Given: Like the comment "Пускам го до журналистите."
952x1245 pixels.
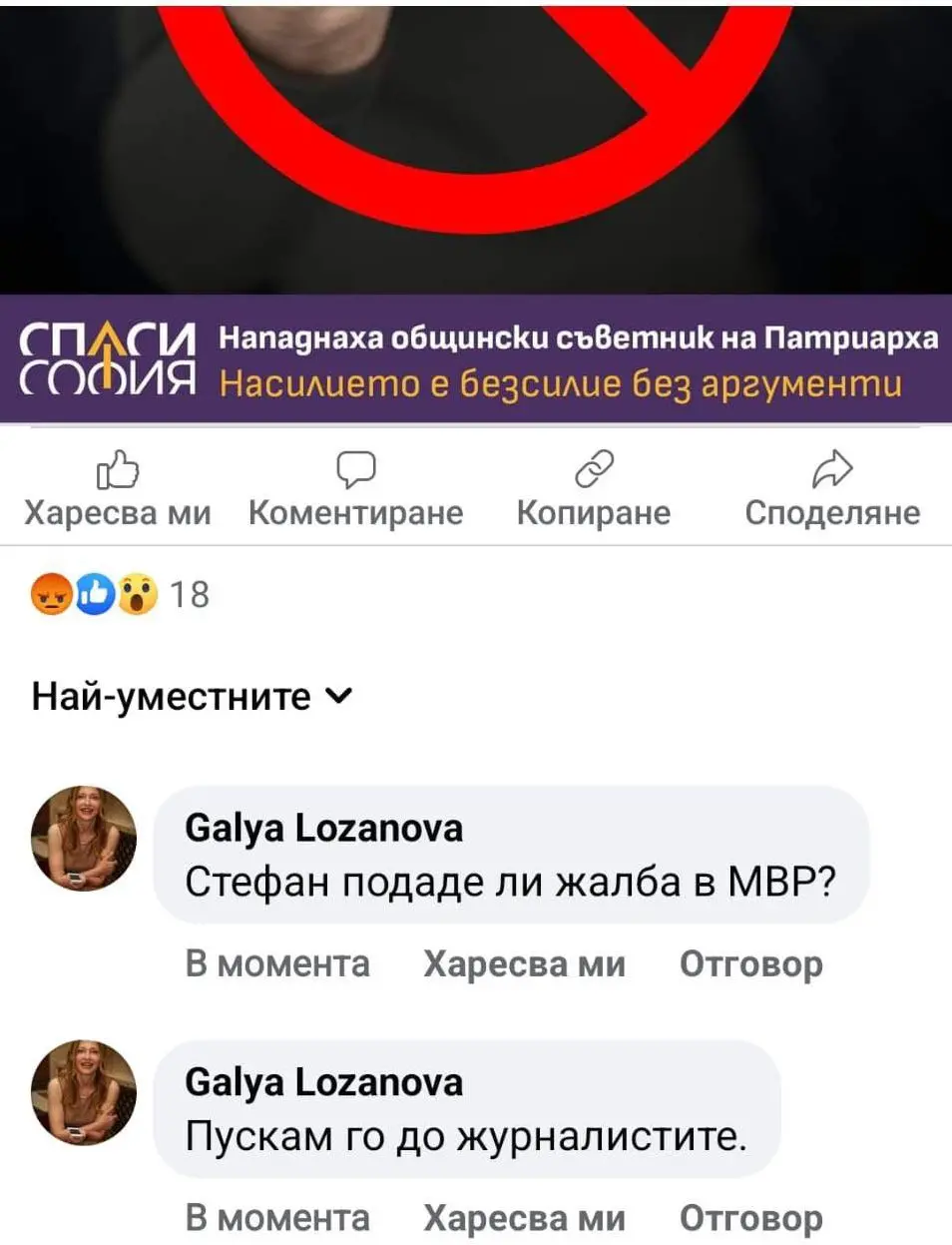Looking at the screenshot, I should click(524, 1218).
